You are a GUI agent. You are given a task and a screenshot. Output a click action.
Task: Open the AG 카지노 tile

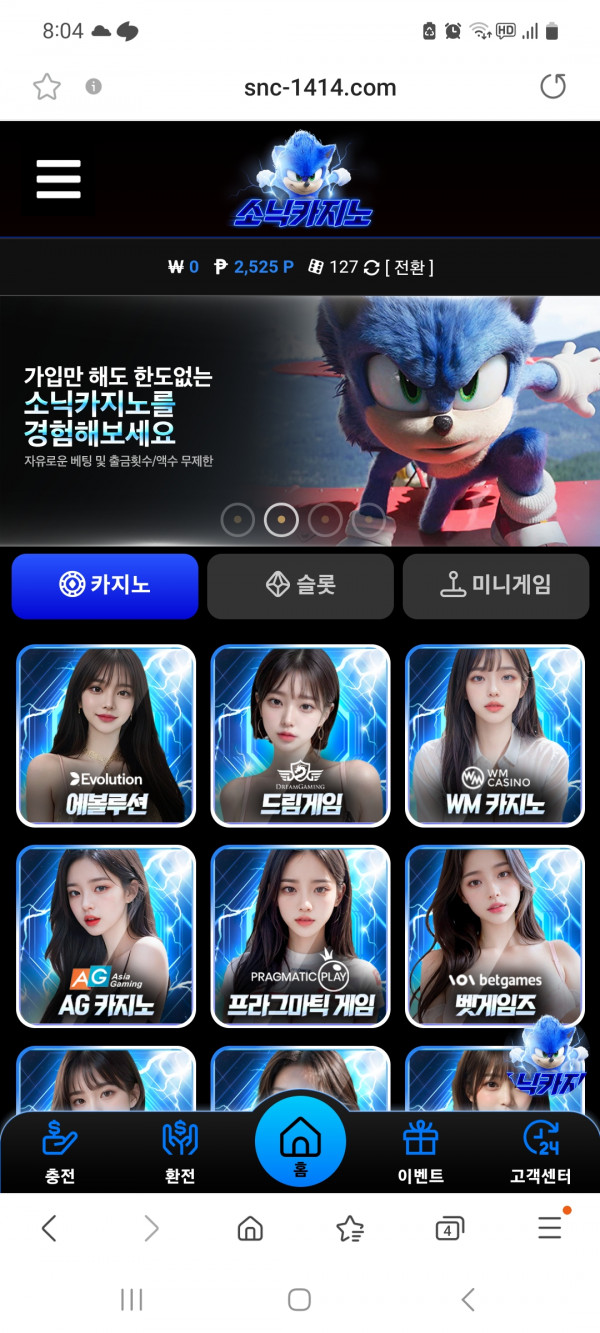point(106,936)
